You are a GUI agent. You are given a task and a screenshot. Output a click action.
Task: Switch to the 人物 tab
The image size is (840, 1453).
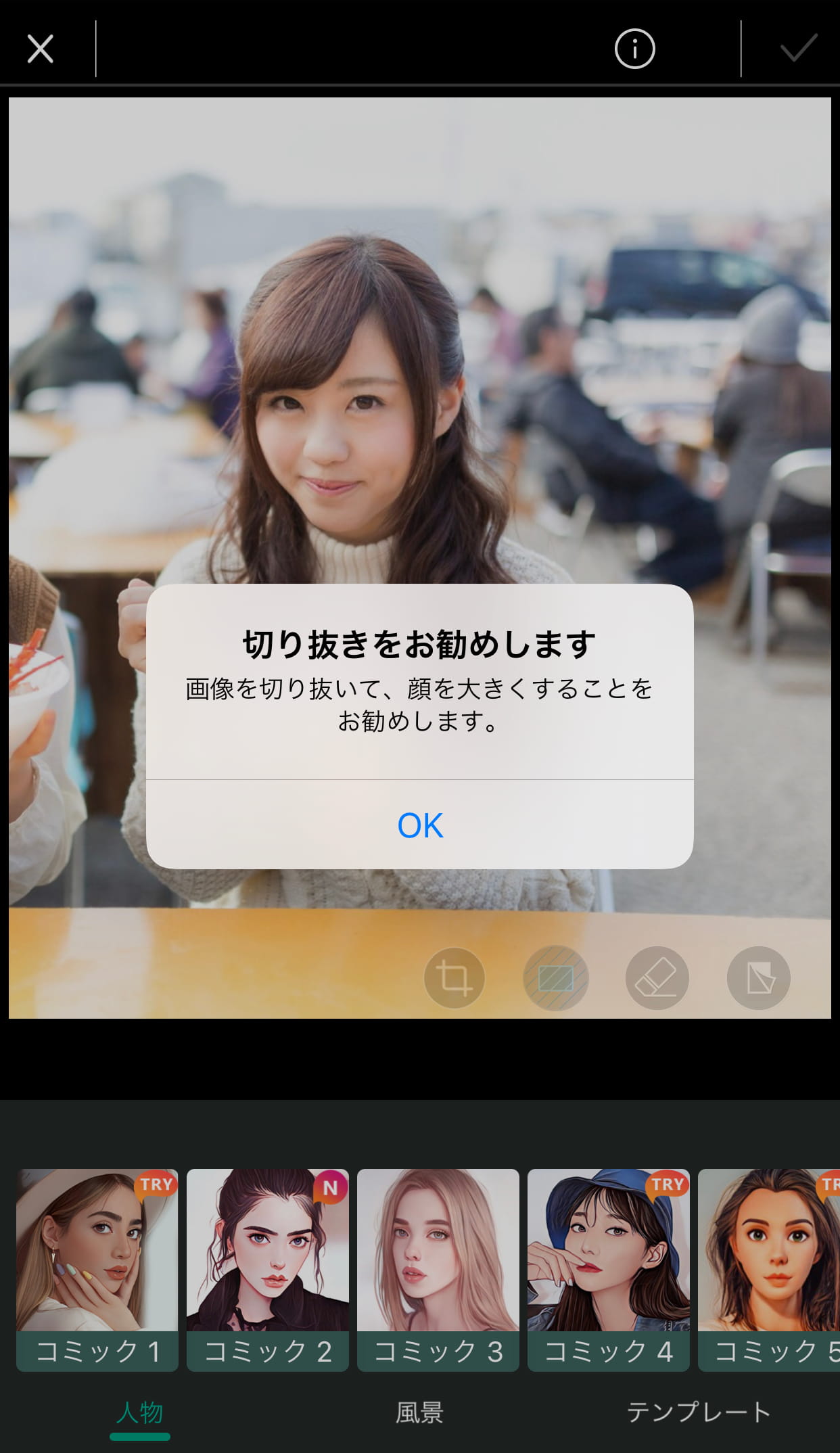(x=140, y=1412)
